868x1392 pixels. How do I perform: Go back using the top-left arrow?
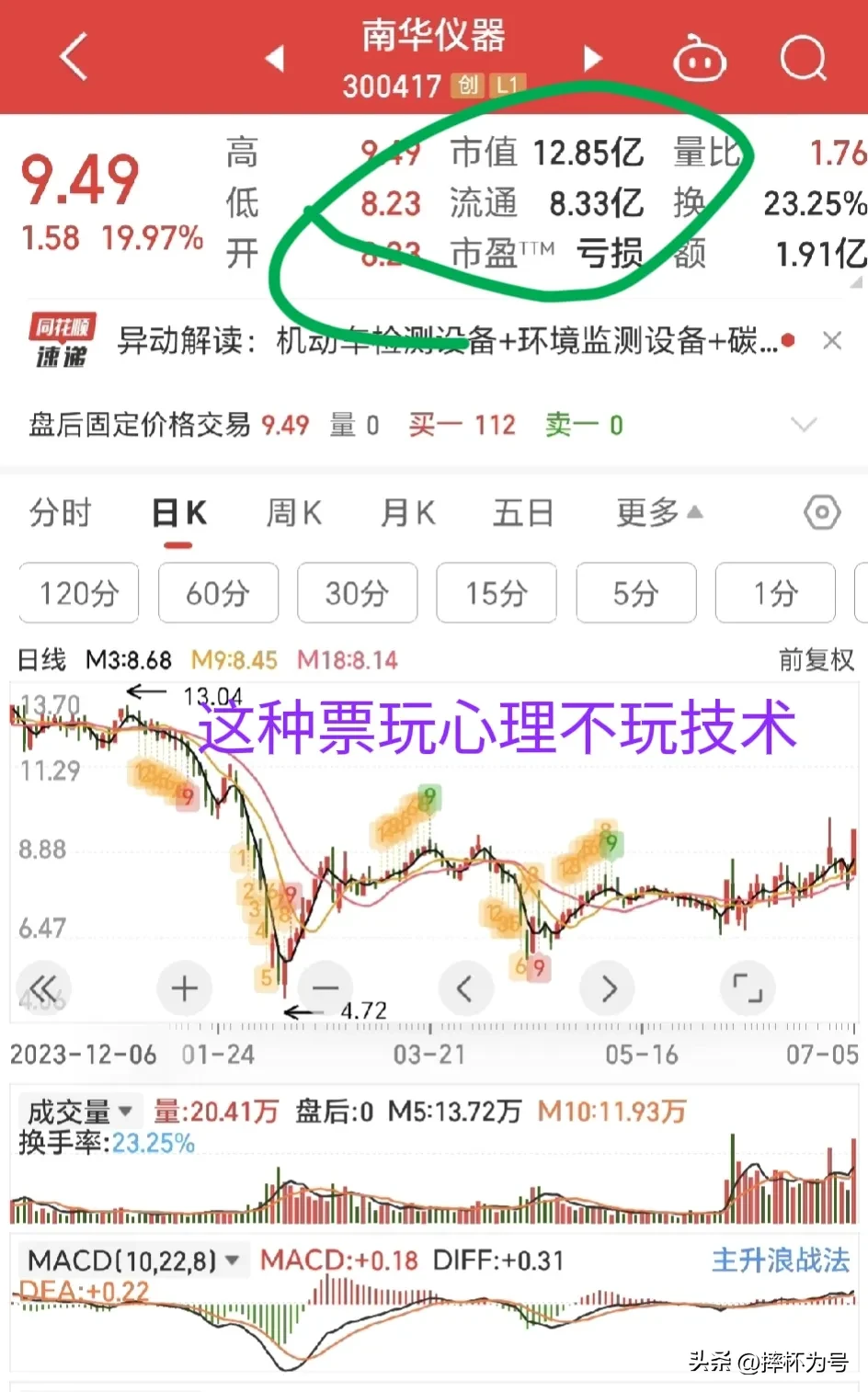[x=74, y=57]
